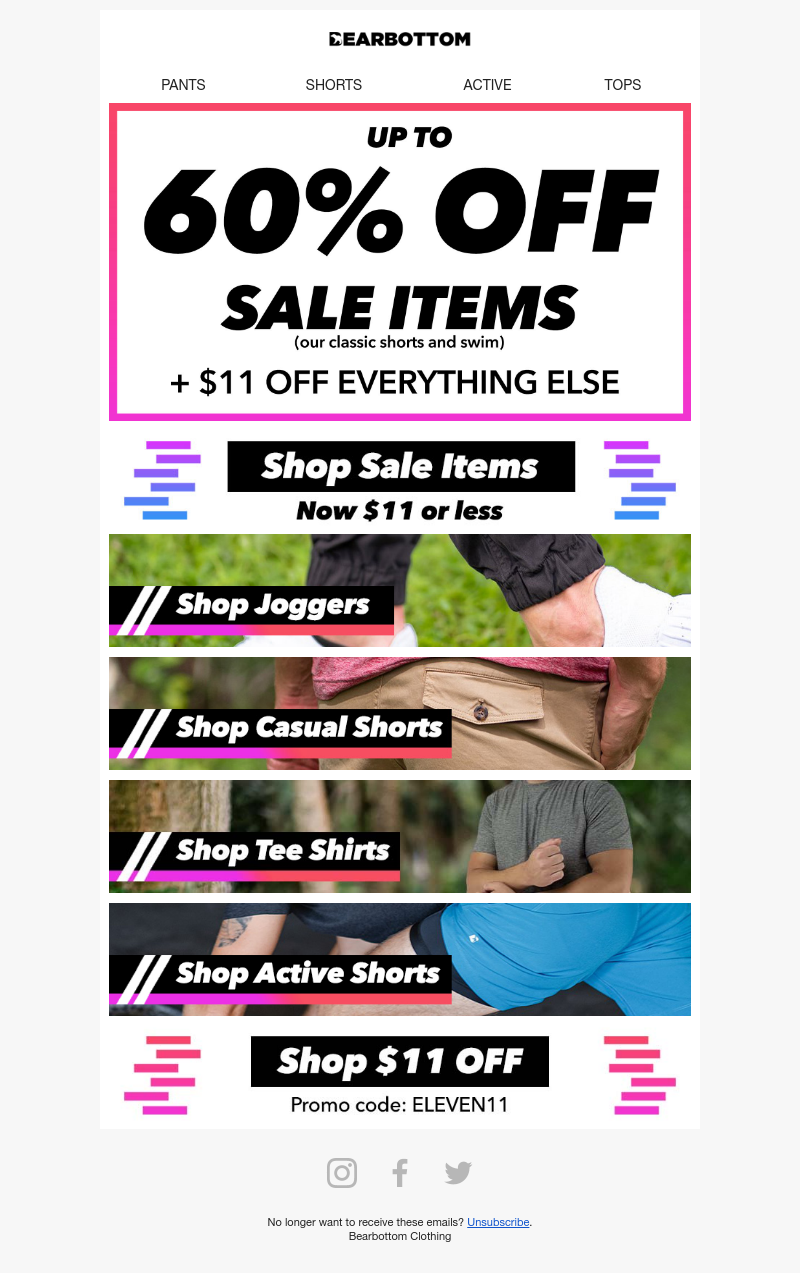Open the Facebook page icon

400,1173
